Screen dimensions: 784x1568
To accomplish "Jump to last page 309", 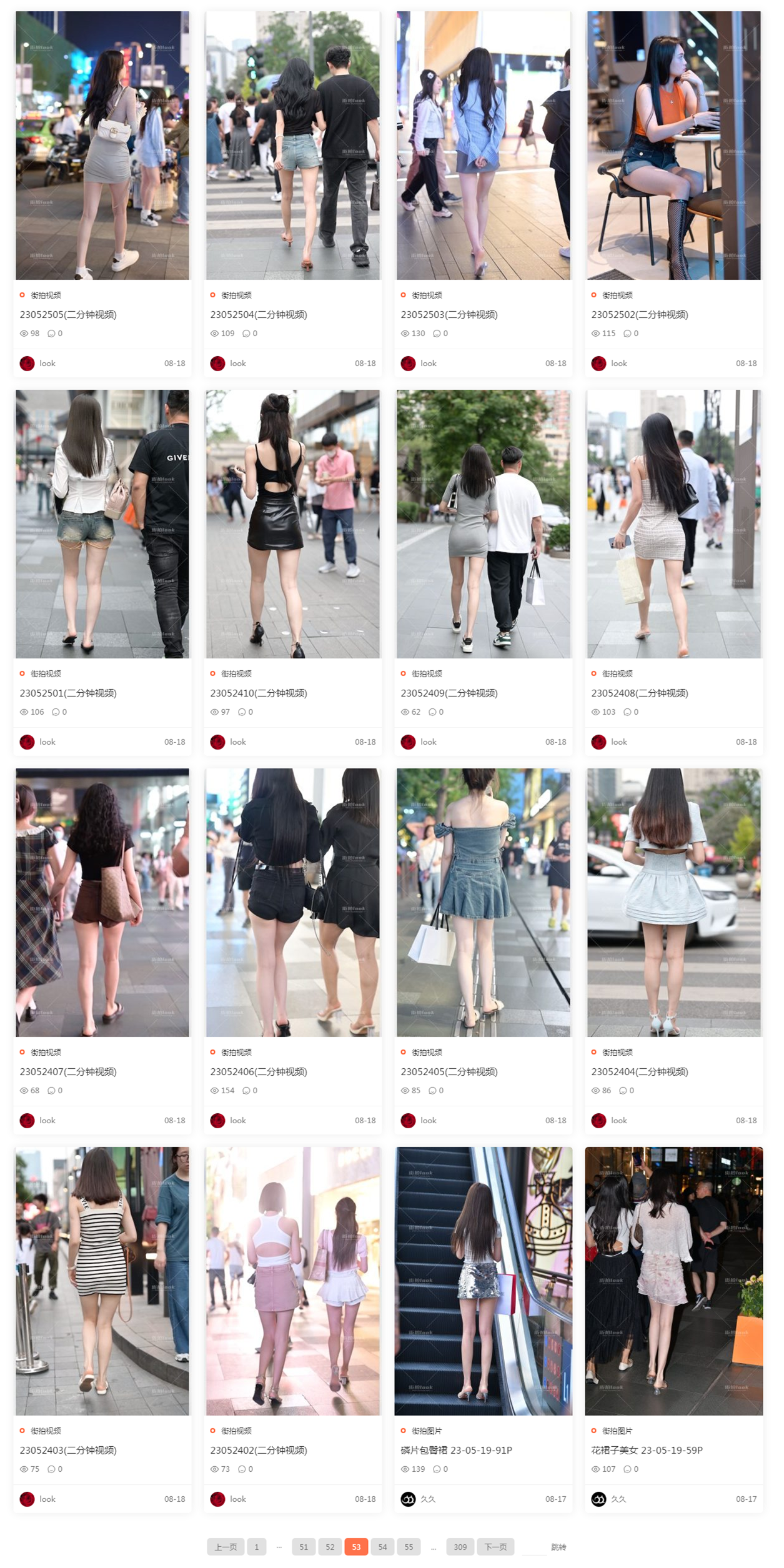I will [x=460, y=1547].
